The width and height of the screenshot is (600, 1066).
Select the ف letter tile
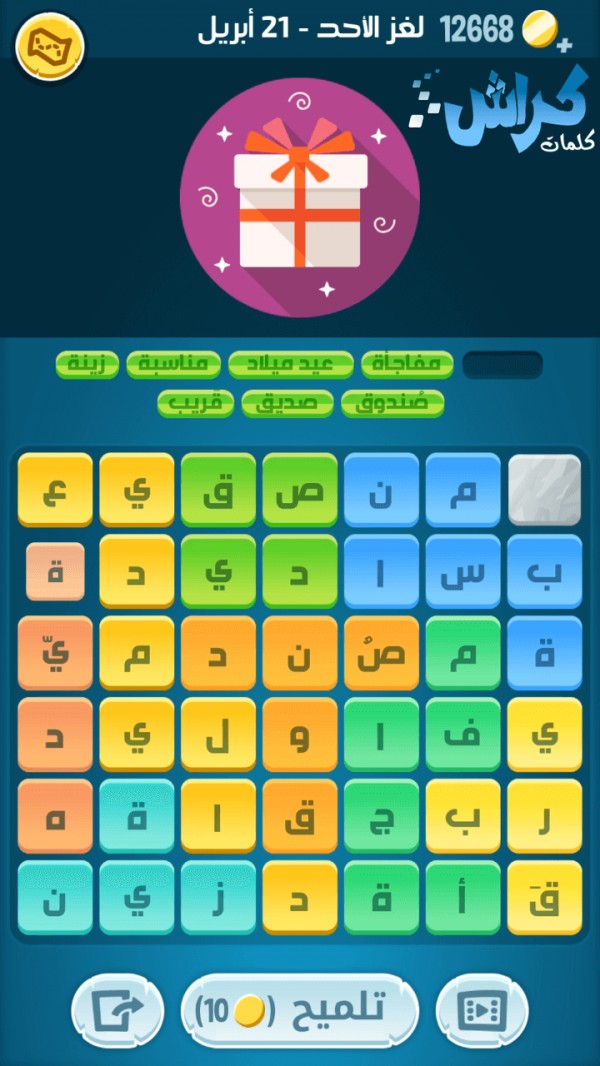[463, 735]
